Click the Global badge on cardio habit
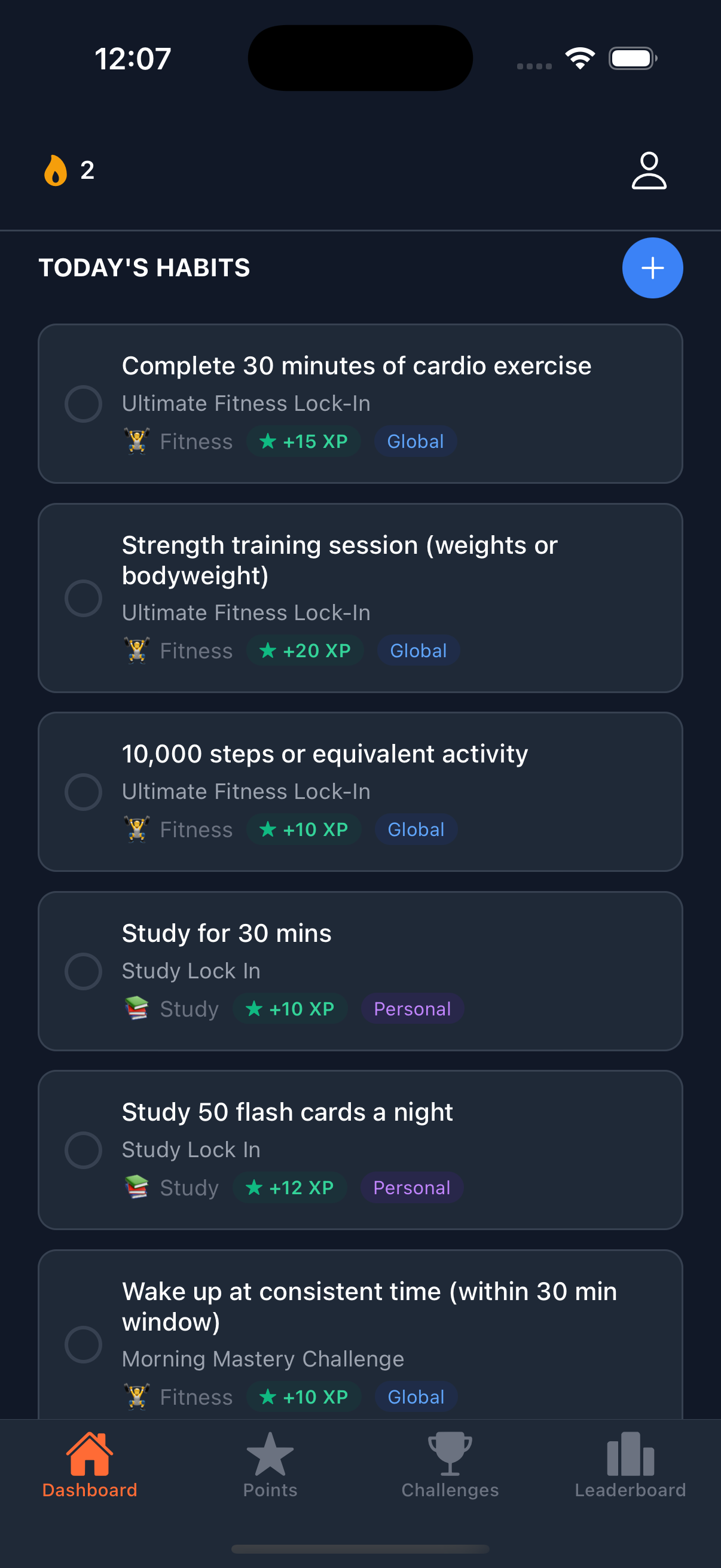Screen dimensions: 721x1568 (x=415, y=441)
